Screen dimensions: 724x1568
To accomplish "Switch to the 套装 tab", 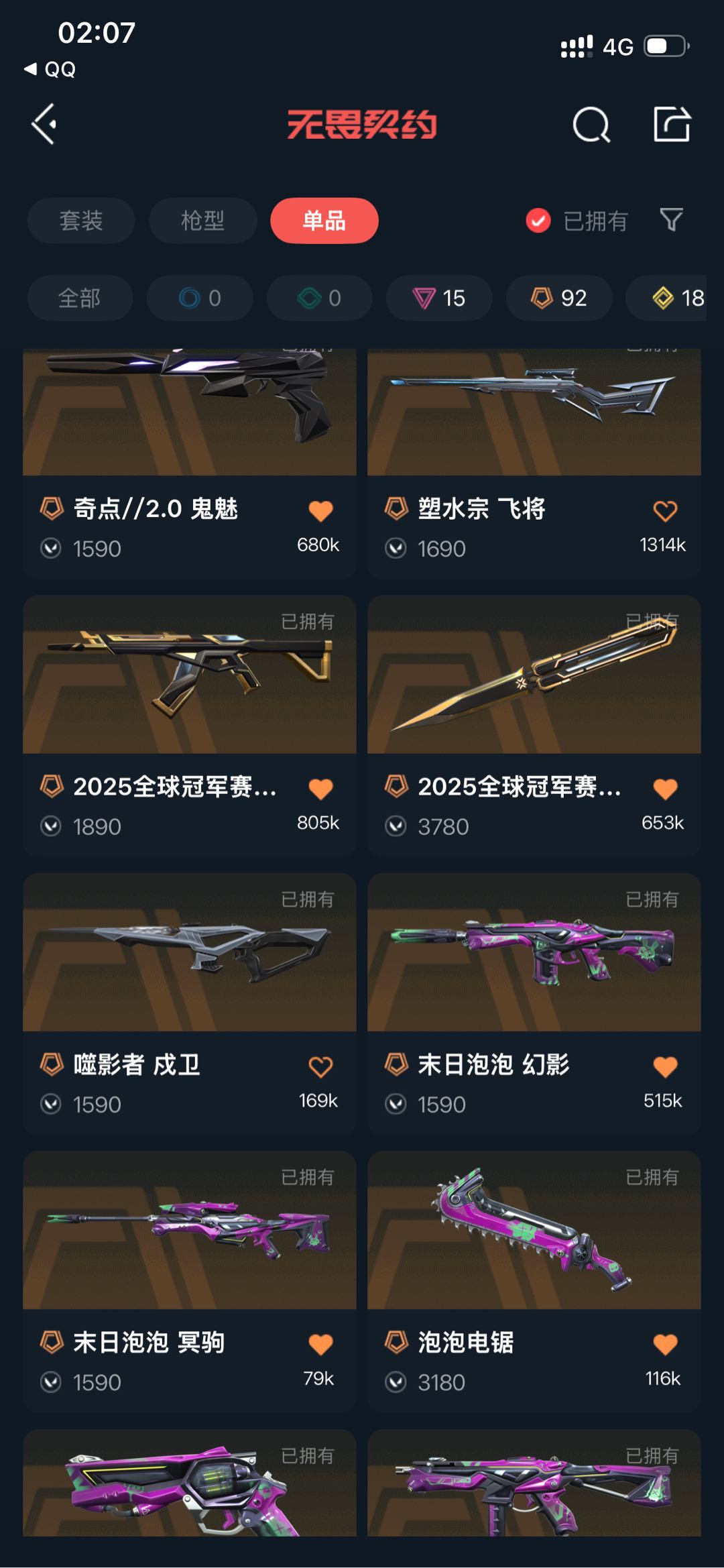I will pos(81,221).
